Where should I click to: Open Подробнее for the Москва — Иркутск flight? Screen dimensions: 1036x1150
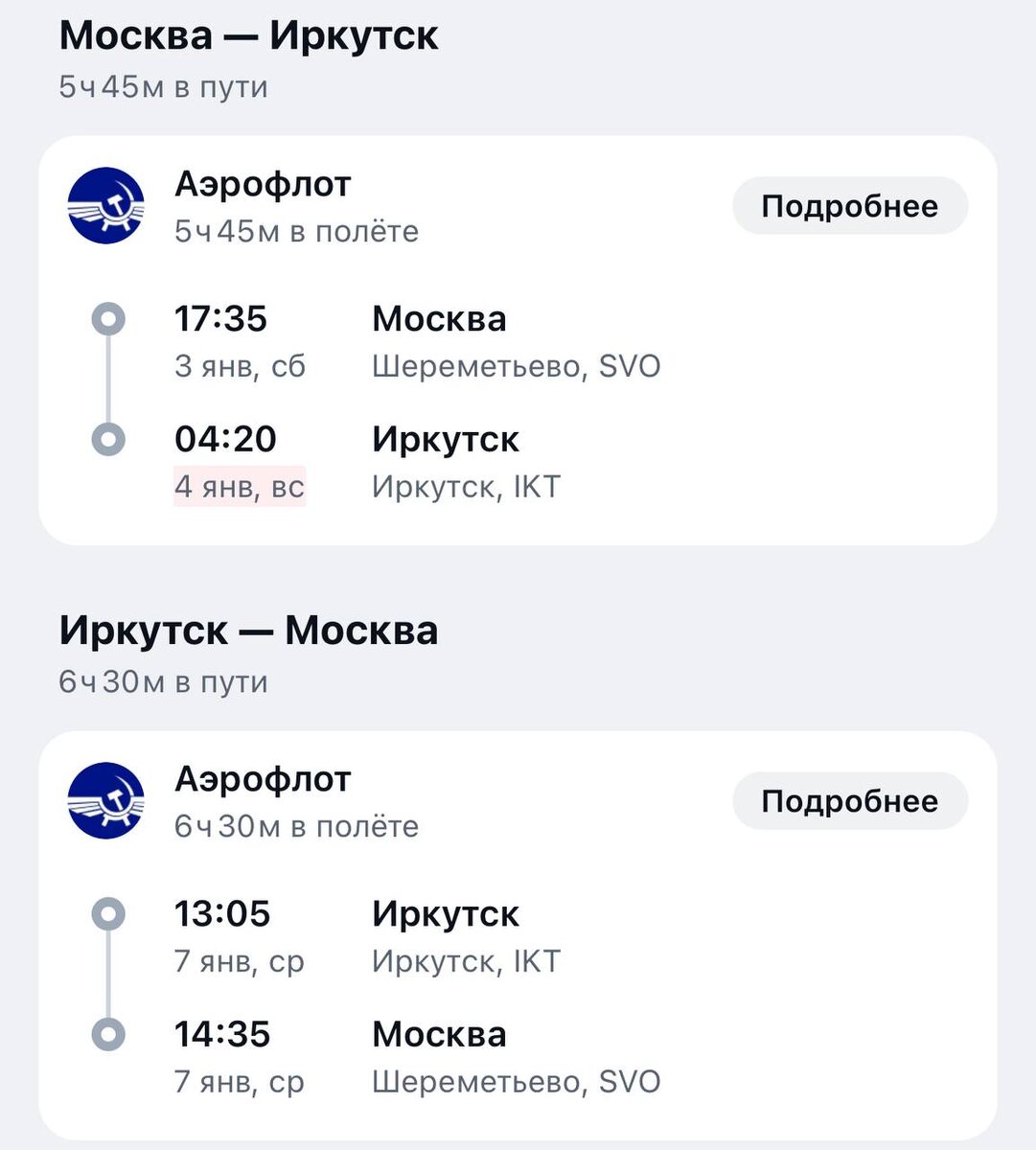[850, 206]
